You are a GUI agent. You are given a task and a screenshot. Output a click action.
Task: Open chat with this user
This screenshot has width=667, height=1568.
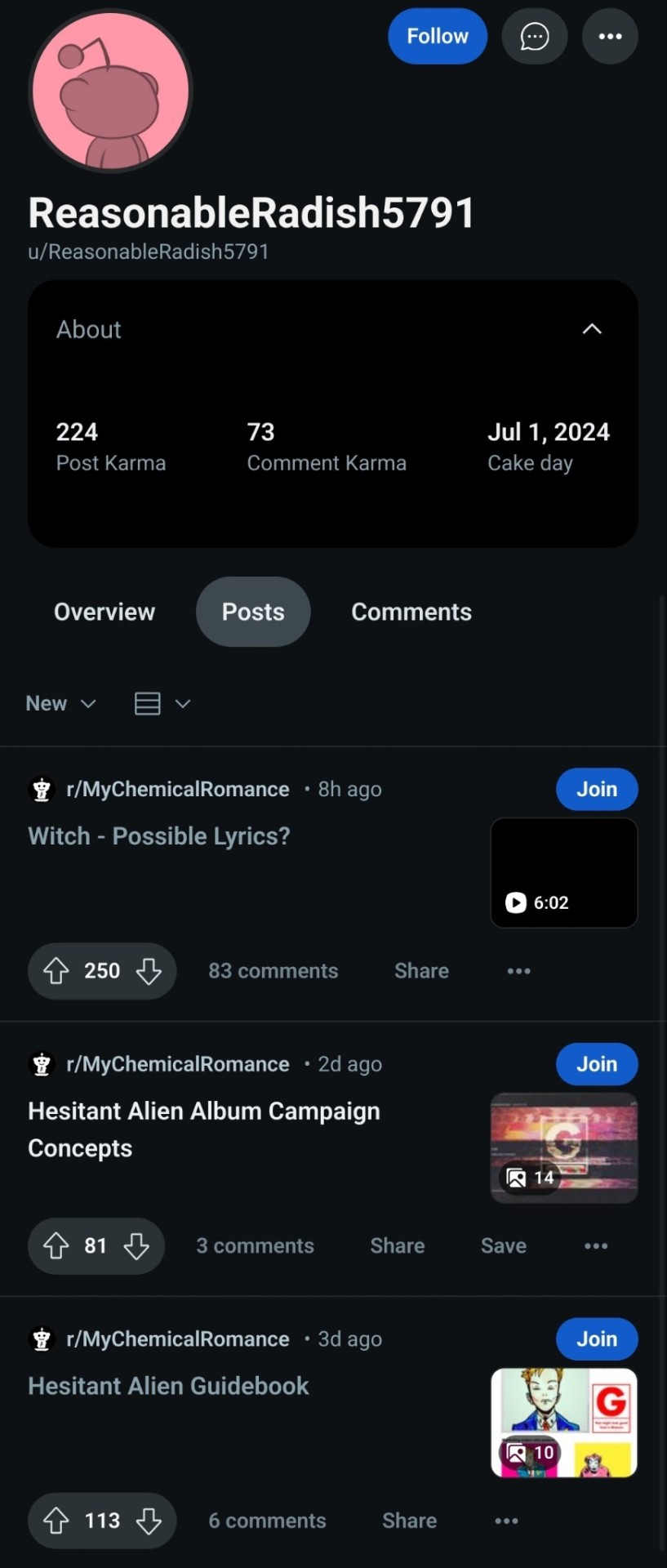click(534, 37)
